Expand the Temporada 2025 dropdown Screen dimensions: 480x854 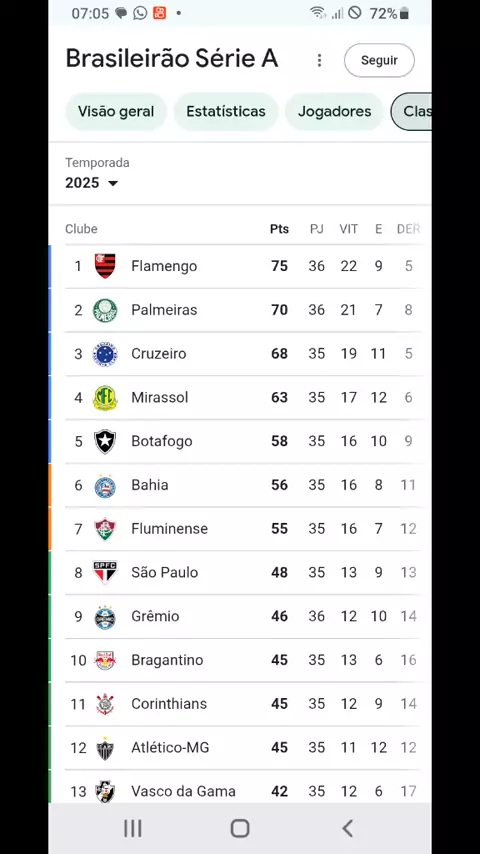click(92, 183)
